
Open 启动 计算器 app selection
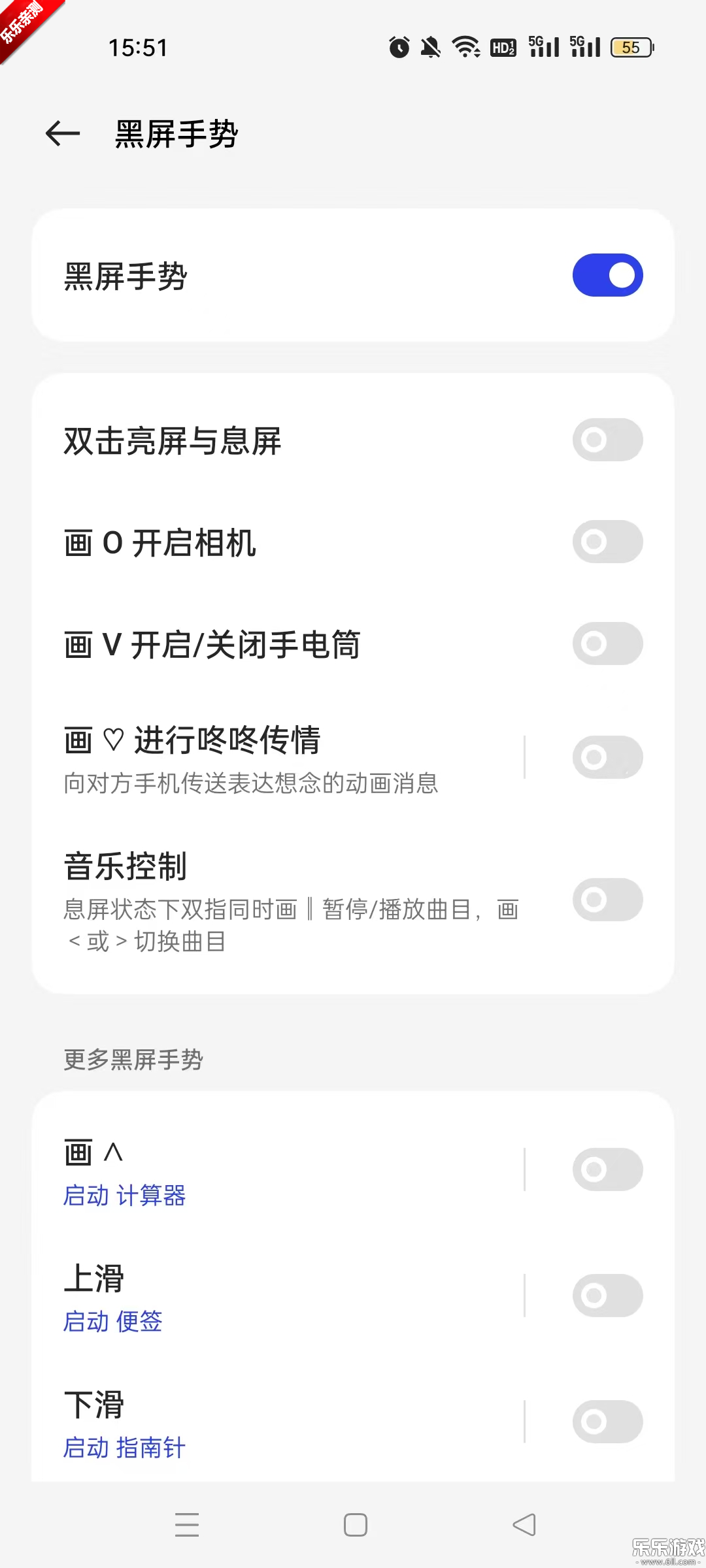tap(124, 1196)
